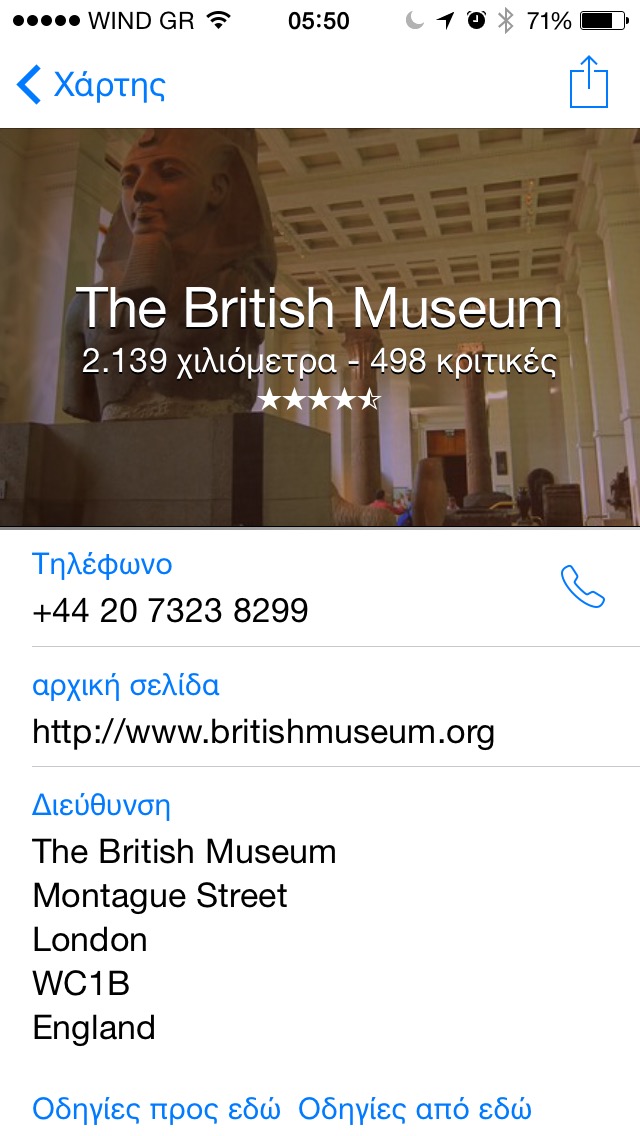Image resolution: width=640 pixels, height=1136 pixels.
Task: Get directions from here (Οδηγίες από εδώ)
Action: click(x=415, y=1108)
